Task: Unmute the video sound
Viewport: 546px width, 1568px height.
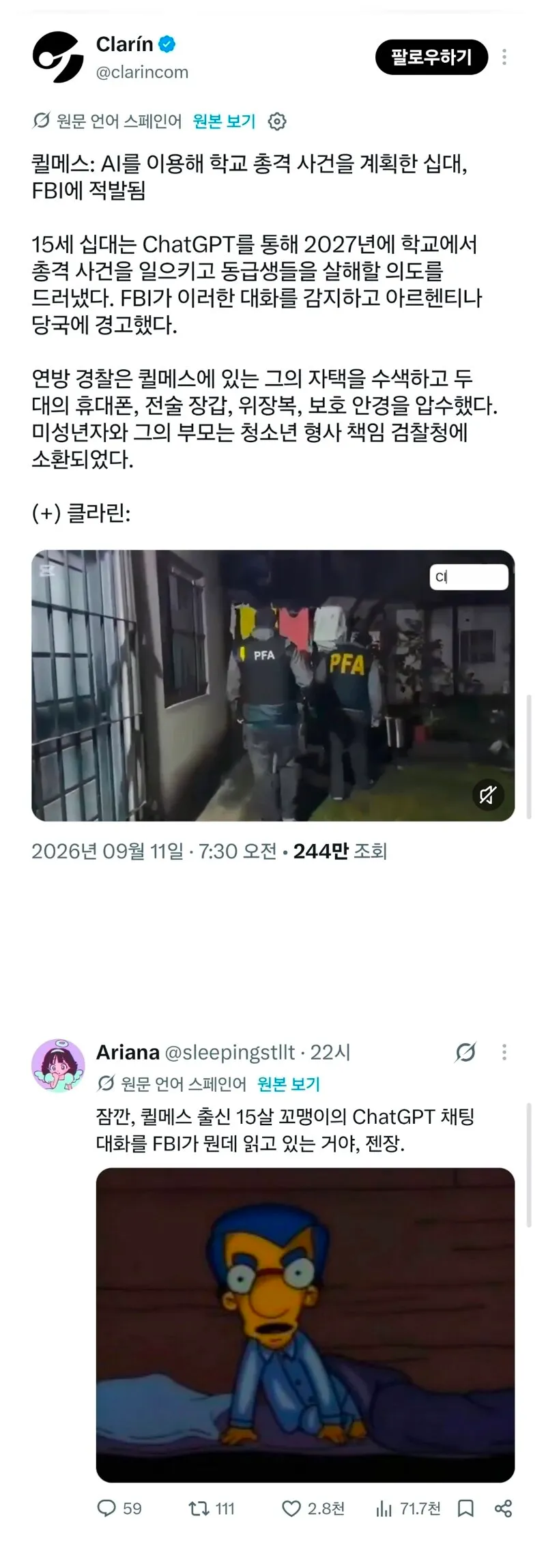Action: tap(488, 795)
